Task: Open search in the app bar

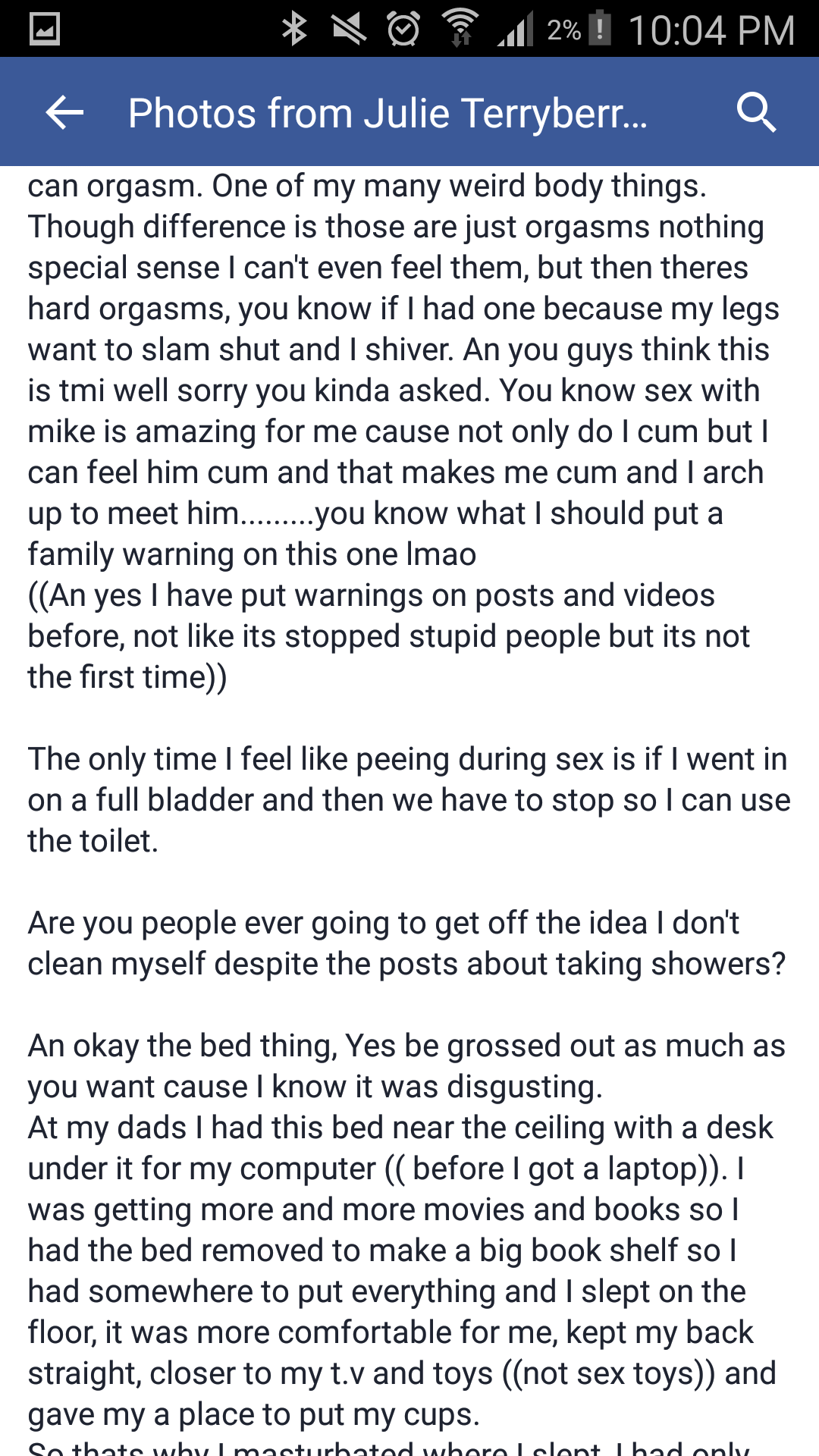Action: pos(756,113)
